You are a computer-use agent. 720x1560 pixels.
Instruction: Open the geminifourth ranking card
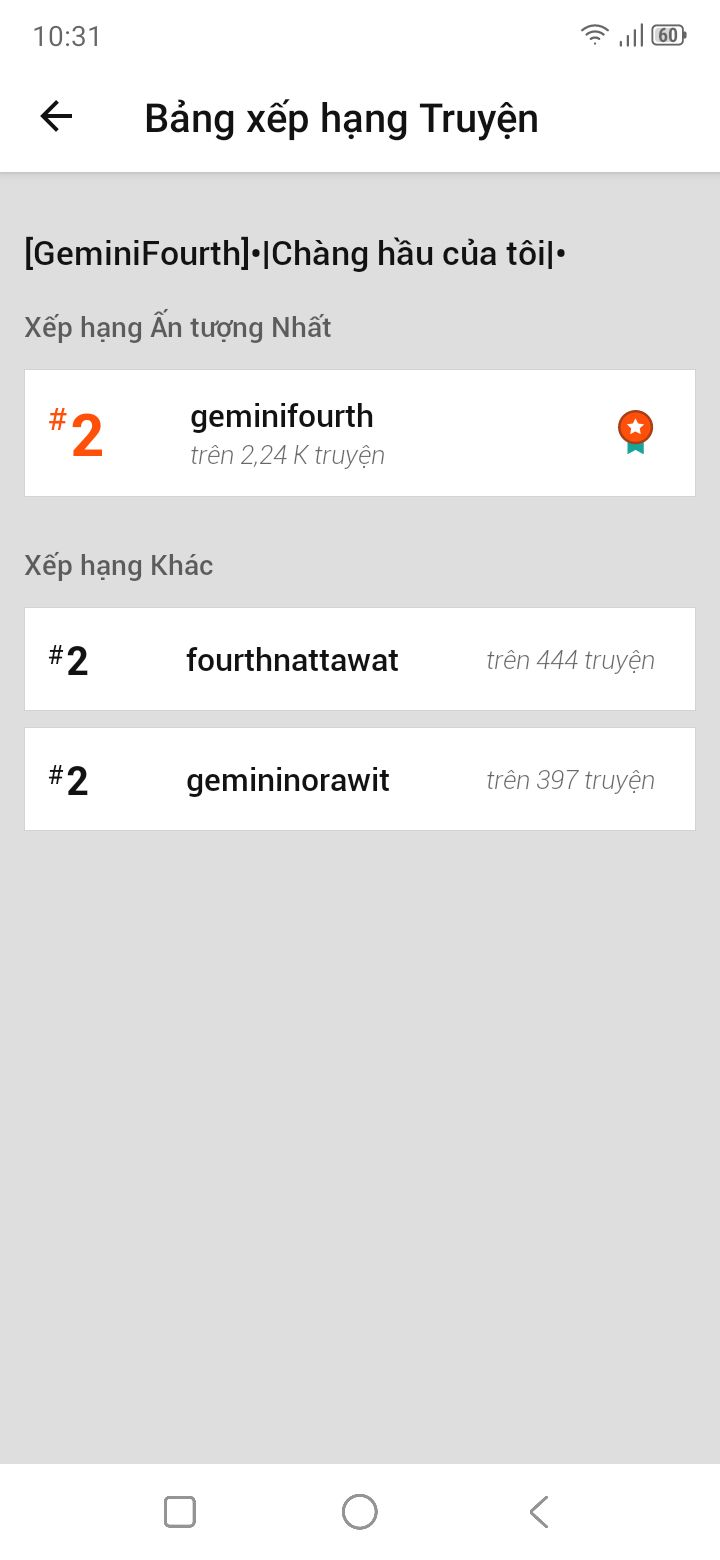coord(360,433)
